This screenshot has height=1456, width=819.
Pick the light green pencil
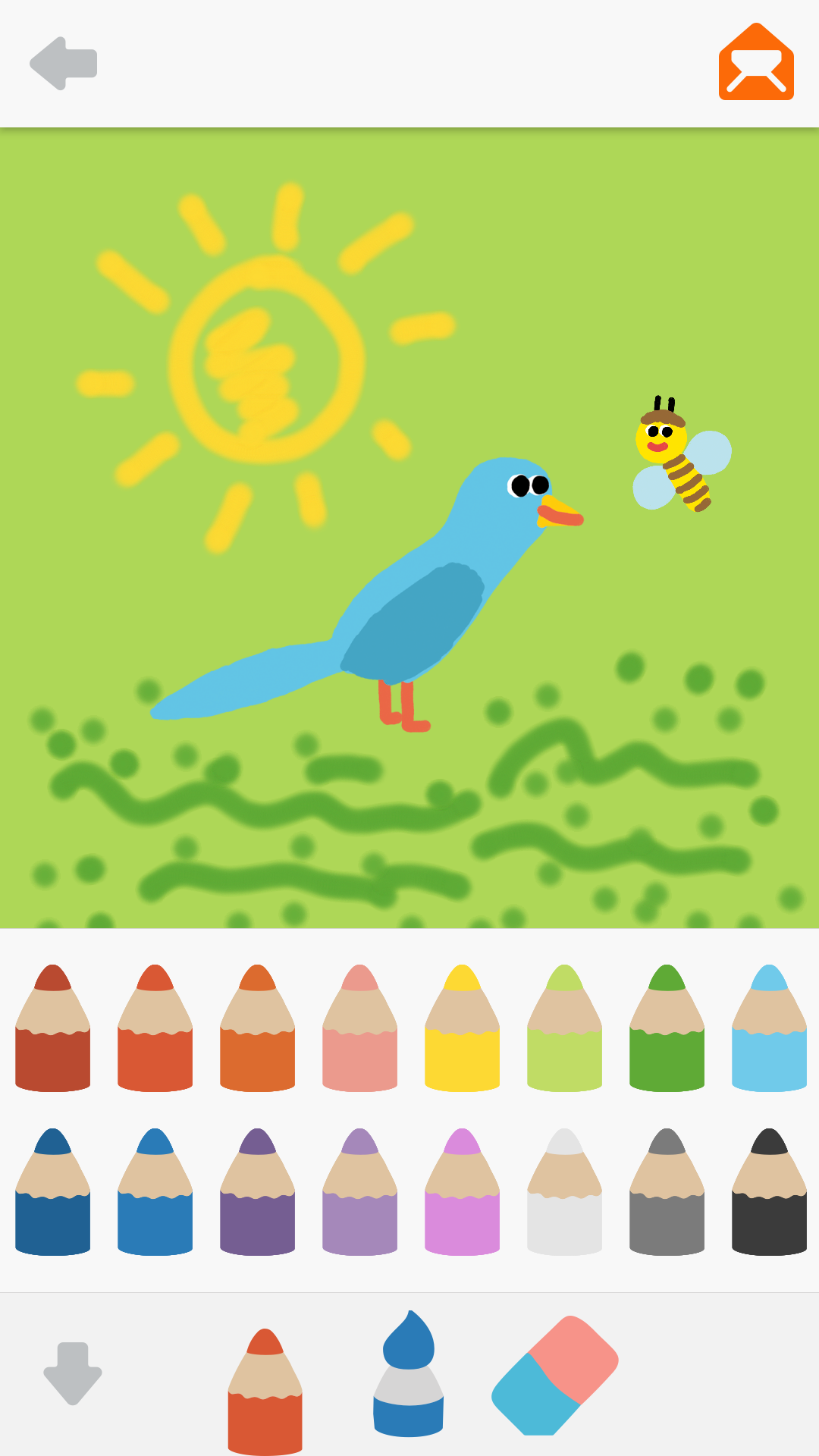click(565, 1031)
